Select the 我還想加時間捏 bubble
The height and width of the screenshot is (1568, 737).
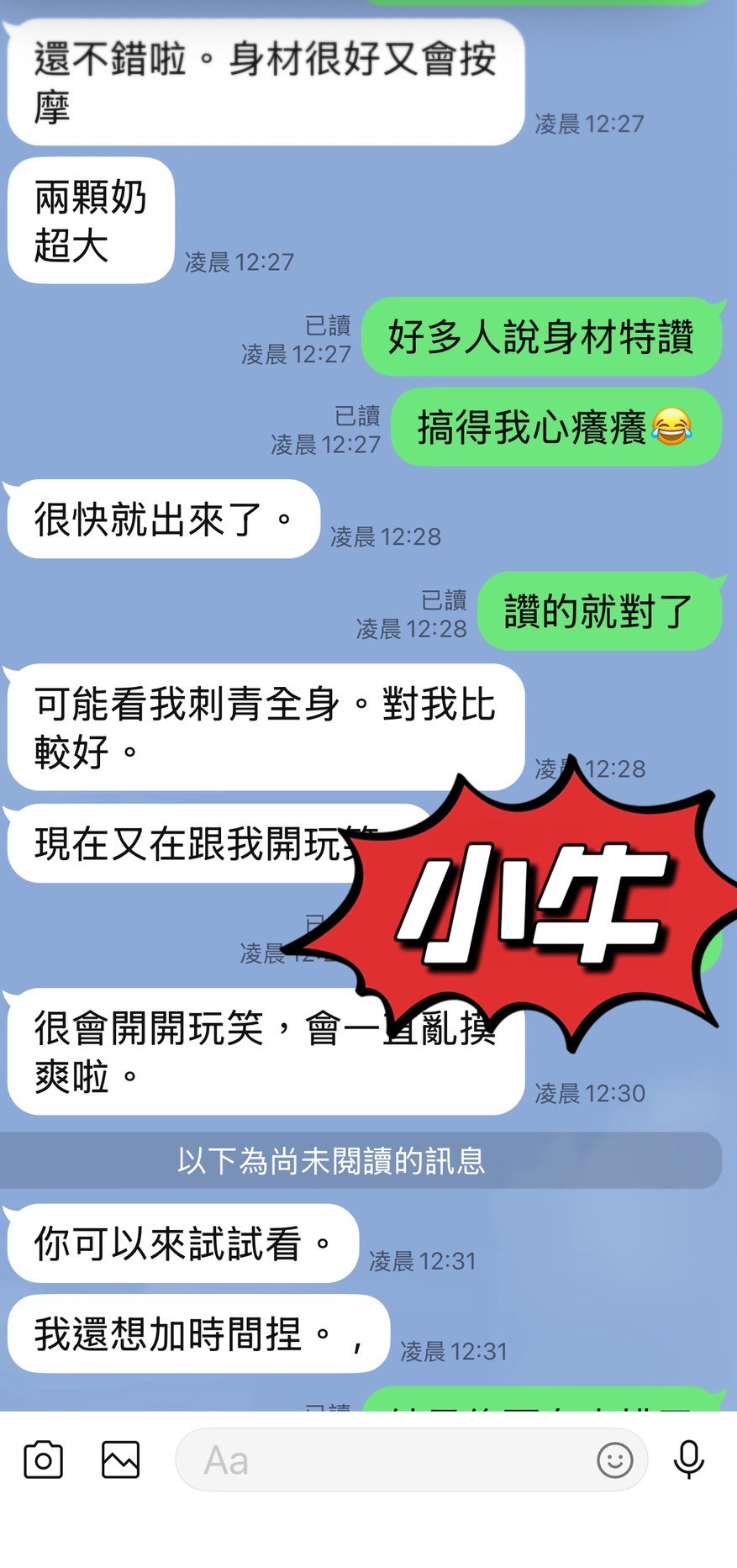196,1334
